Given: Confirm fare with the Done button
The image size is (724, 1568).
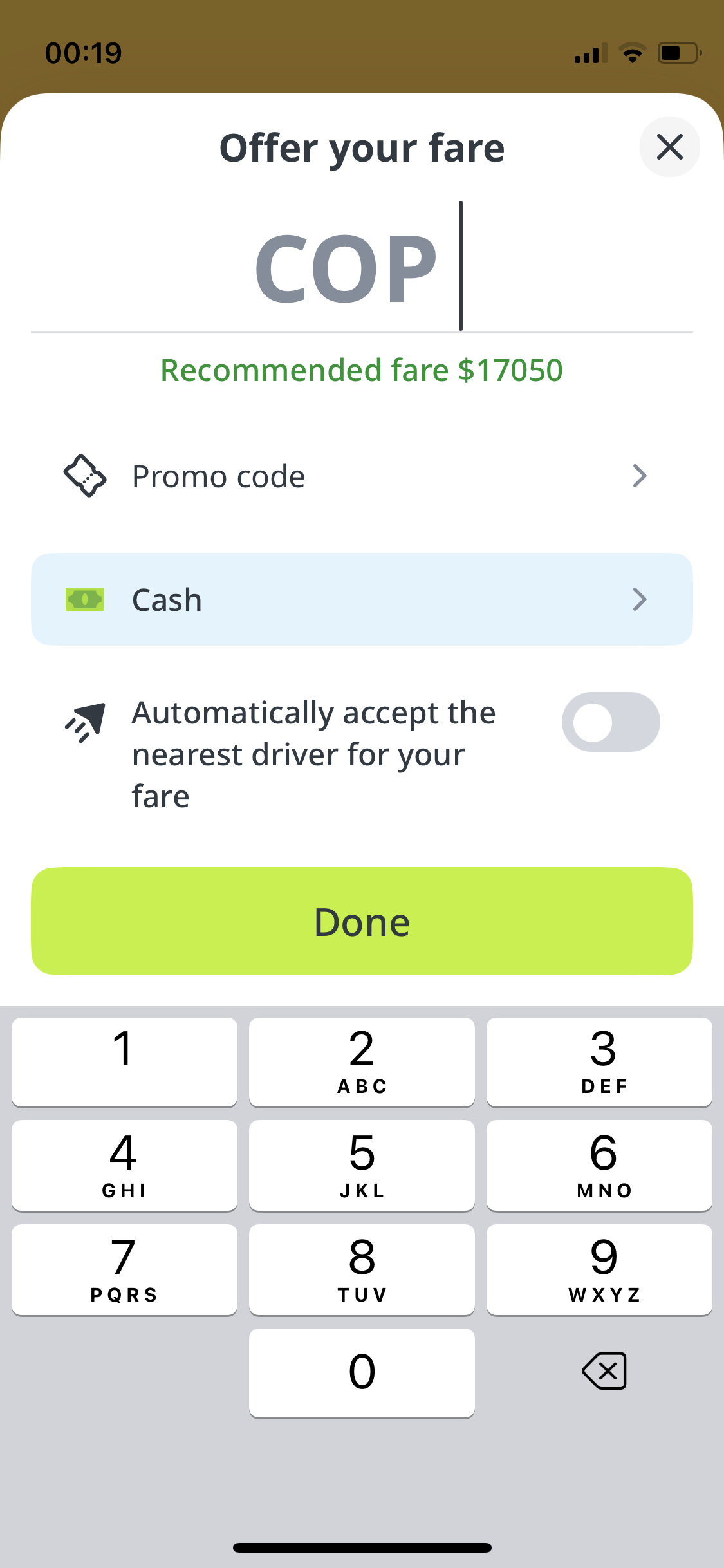Looking at the screenshot, I should 362,921.
